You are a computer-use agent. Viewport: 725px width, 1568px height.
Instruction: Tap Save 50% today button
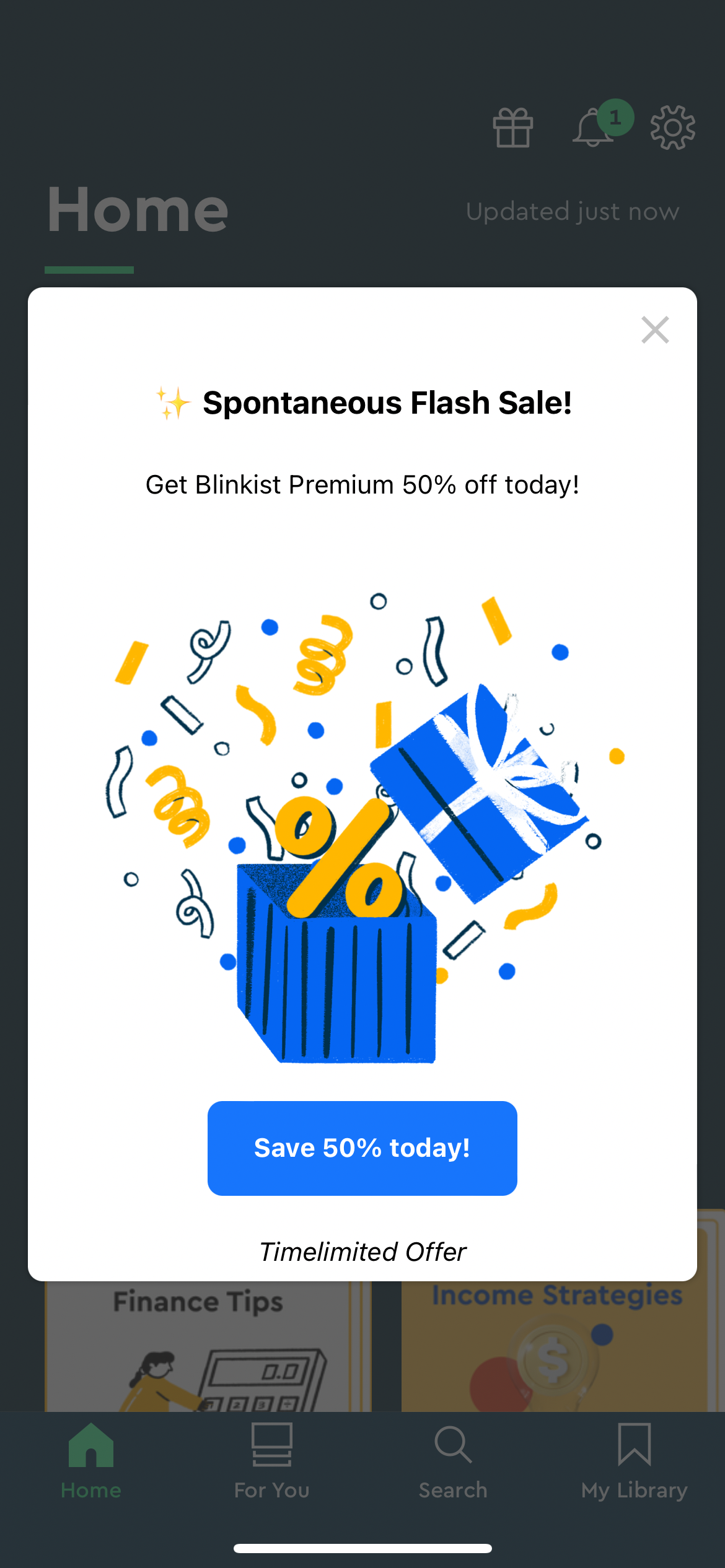click(x=362, y=1148)
